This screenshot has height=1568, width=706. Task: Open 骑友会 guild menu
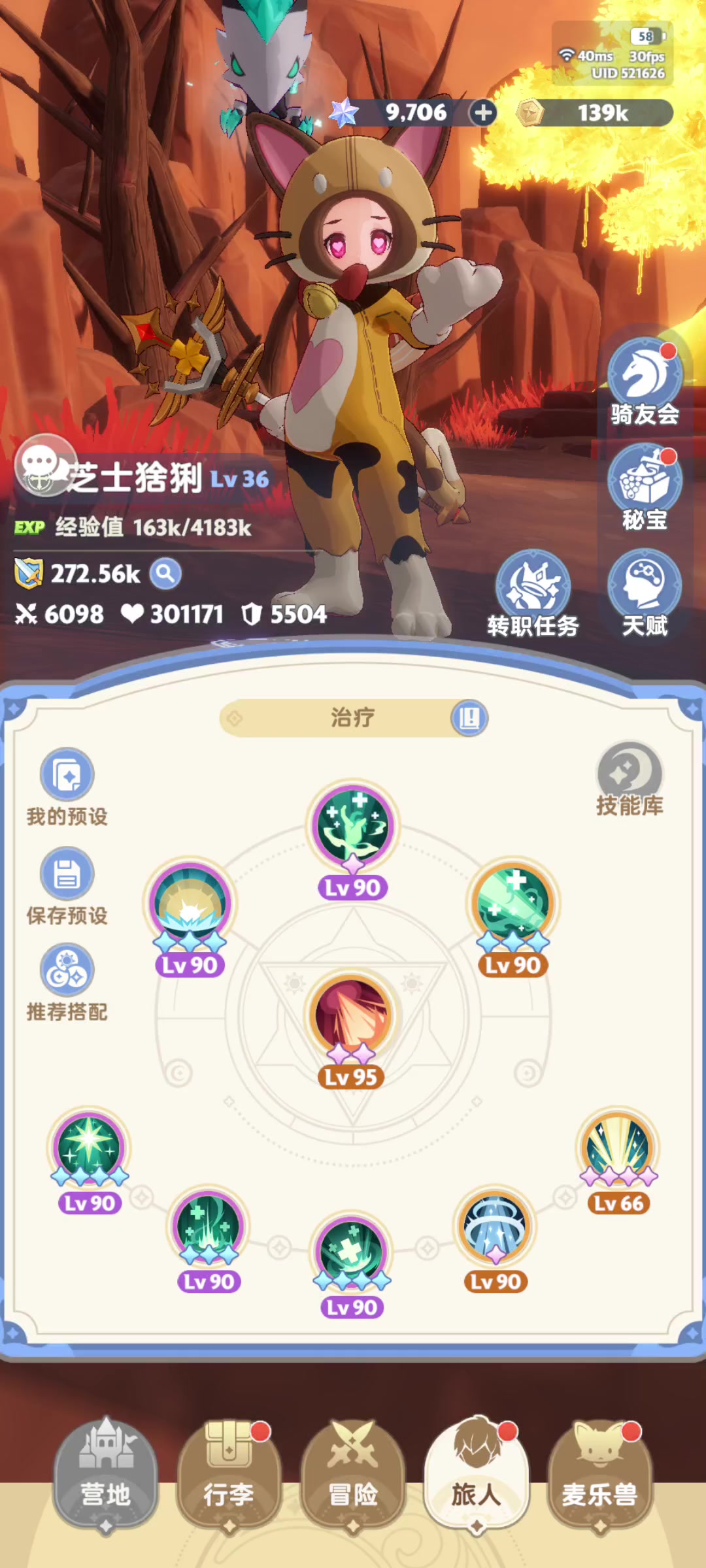644,377
